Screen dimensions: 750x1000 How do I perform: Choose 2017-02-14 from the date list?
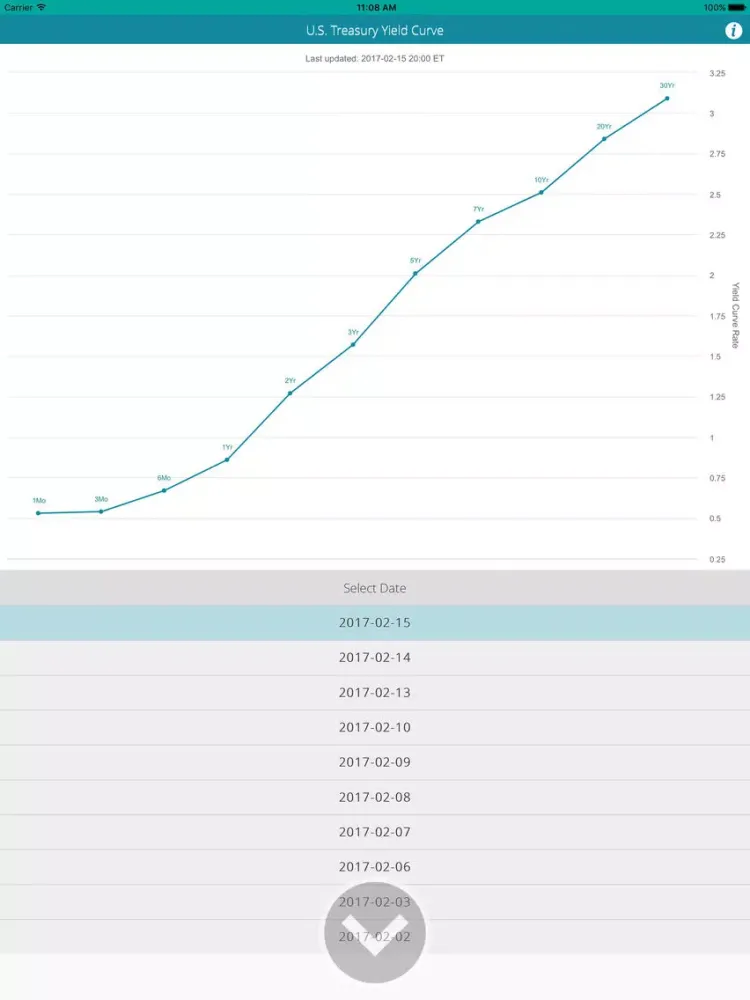(375, 658)
